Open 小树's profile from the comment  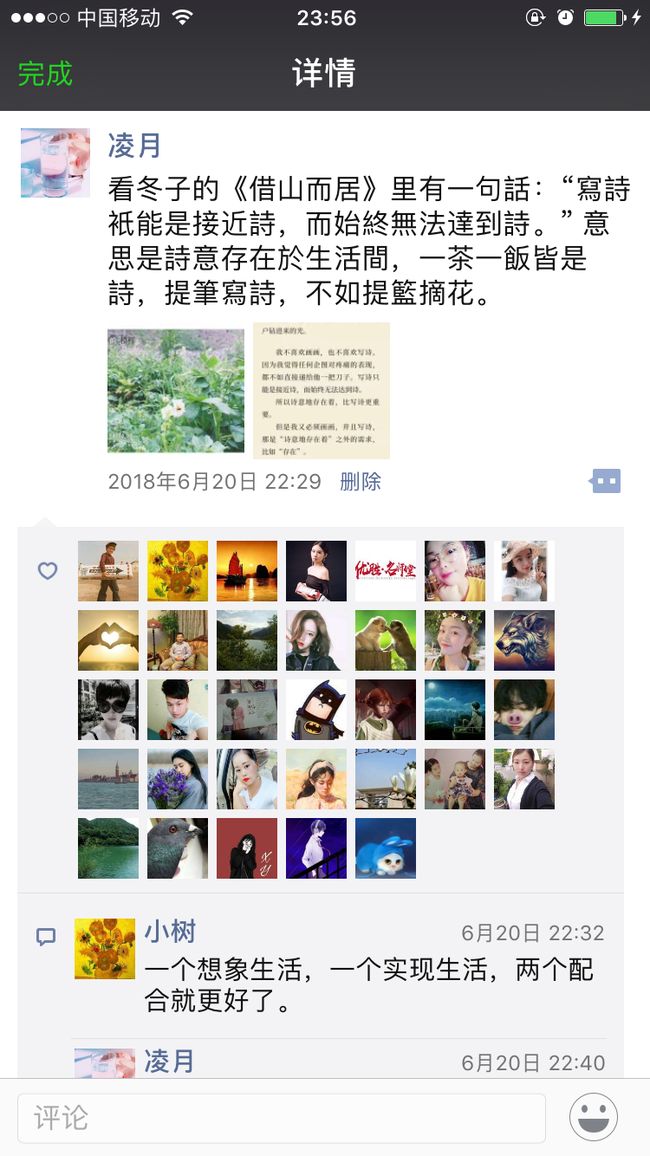[170, 931]
